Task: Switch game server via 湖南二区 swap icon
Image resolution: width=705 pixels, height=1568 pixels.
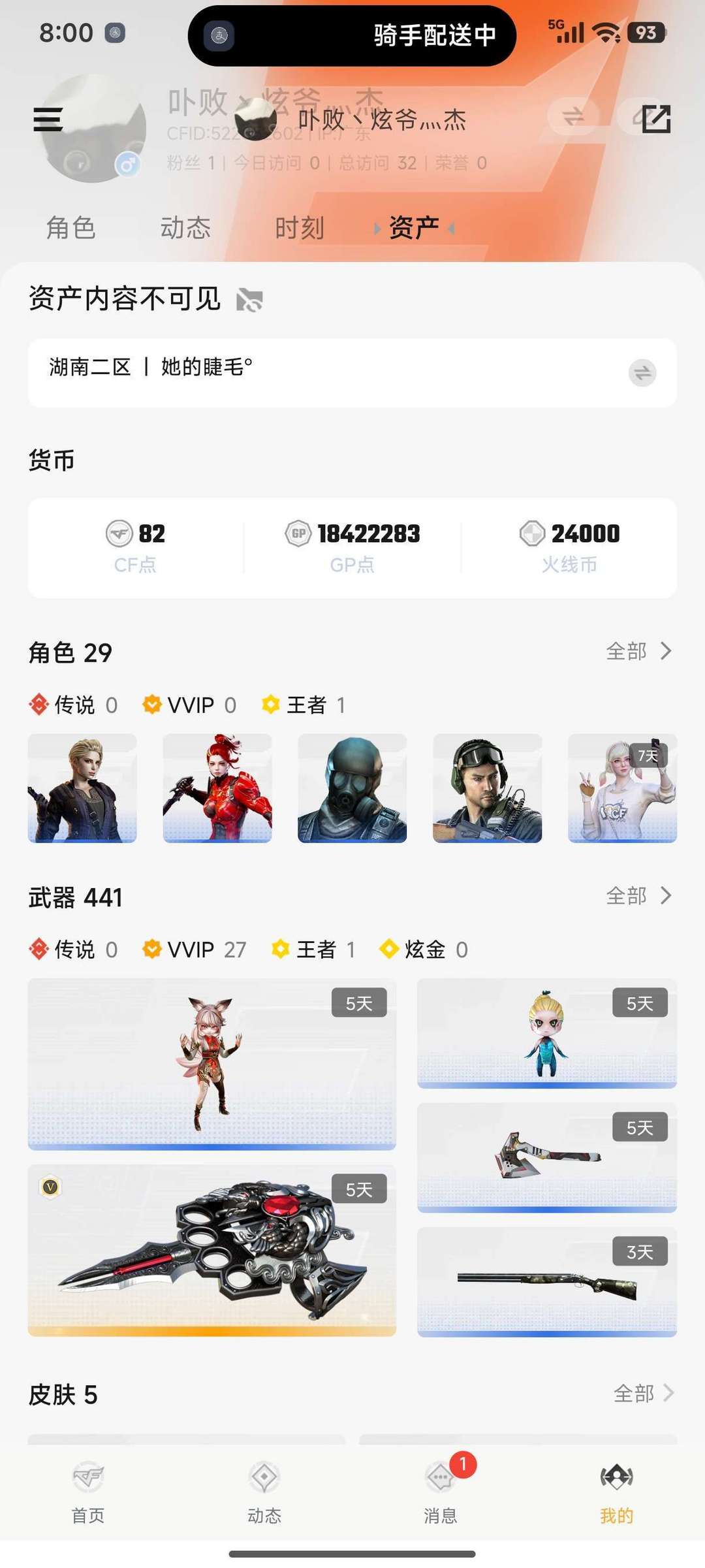Action: (x=642, y=373)
